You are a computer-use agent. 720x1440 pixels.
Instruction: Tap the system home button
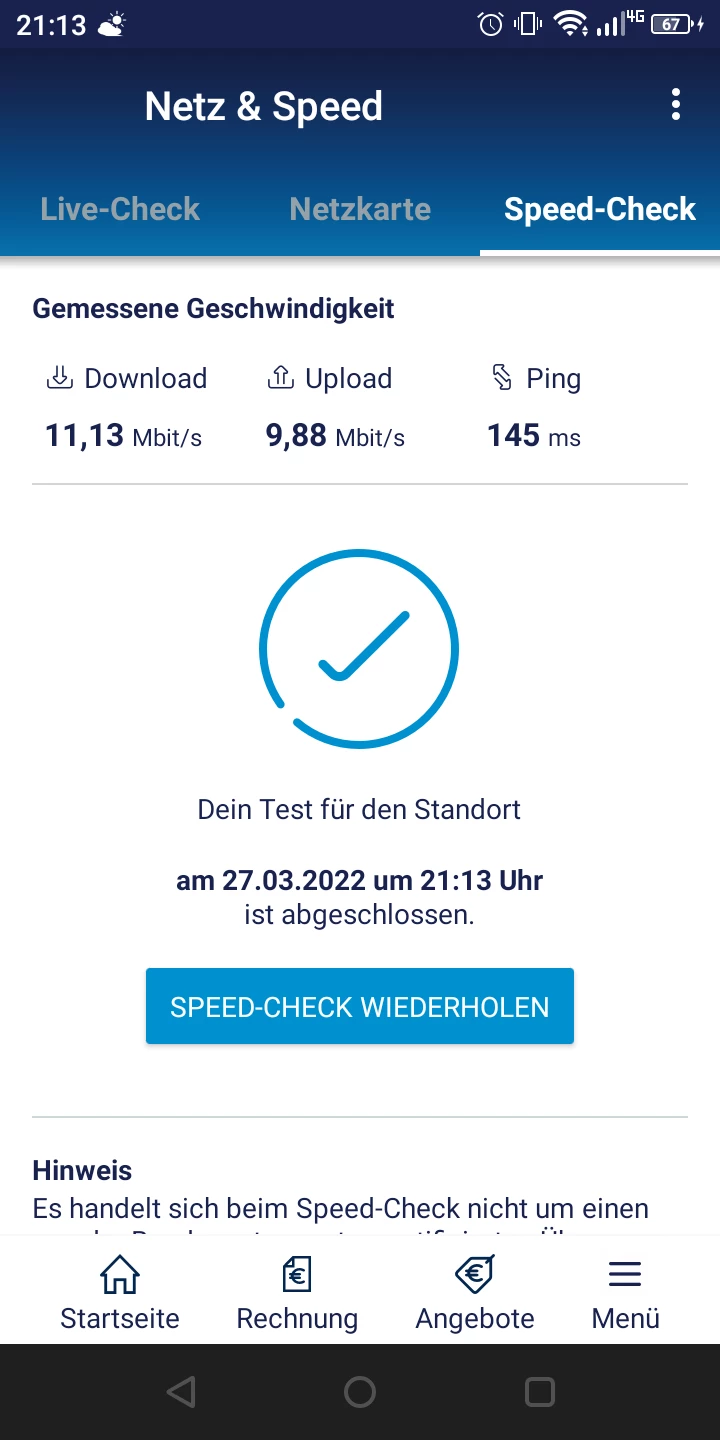click(360, 1392)
